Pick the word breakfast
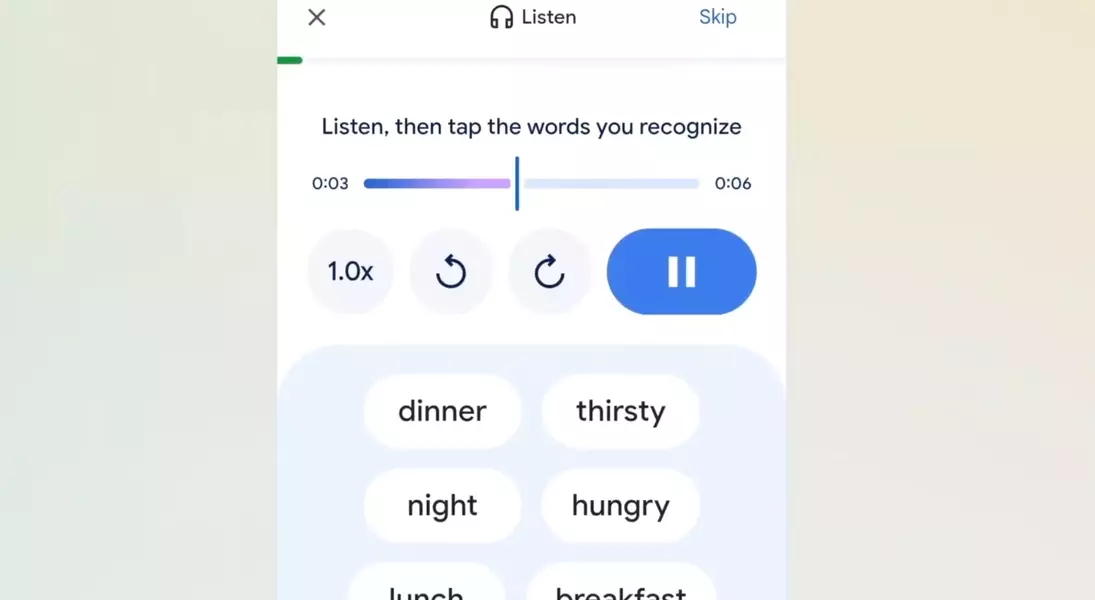The width and height of the screenshot is (1095, 600). click(x=620, y=589)
